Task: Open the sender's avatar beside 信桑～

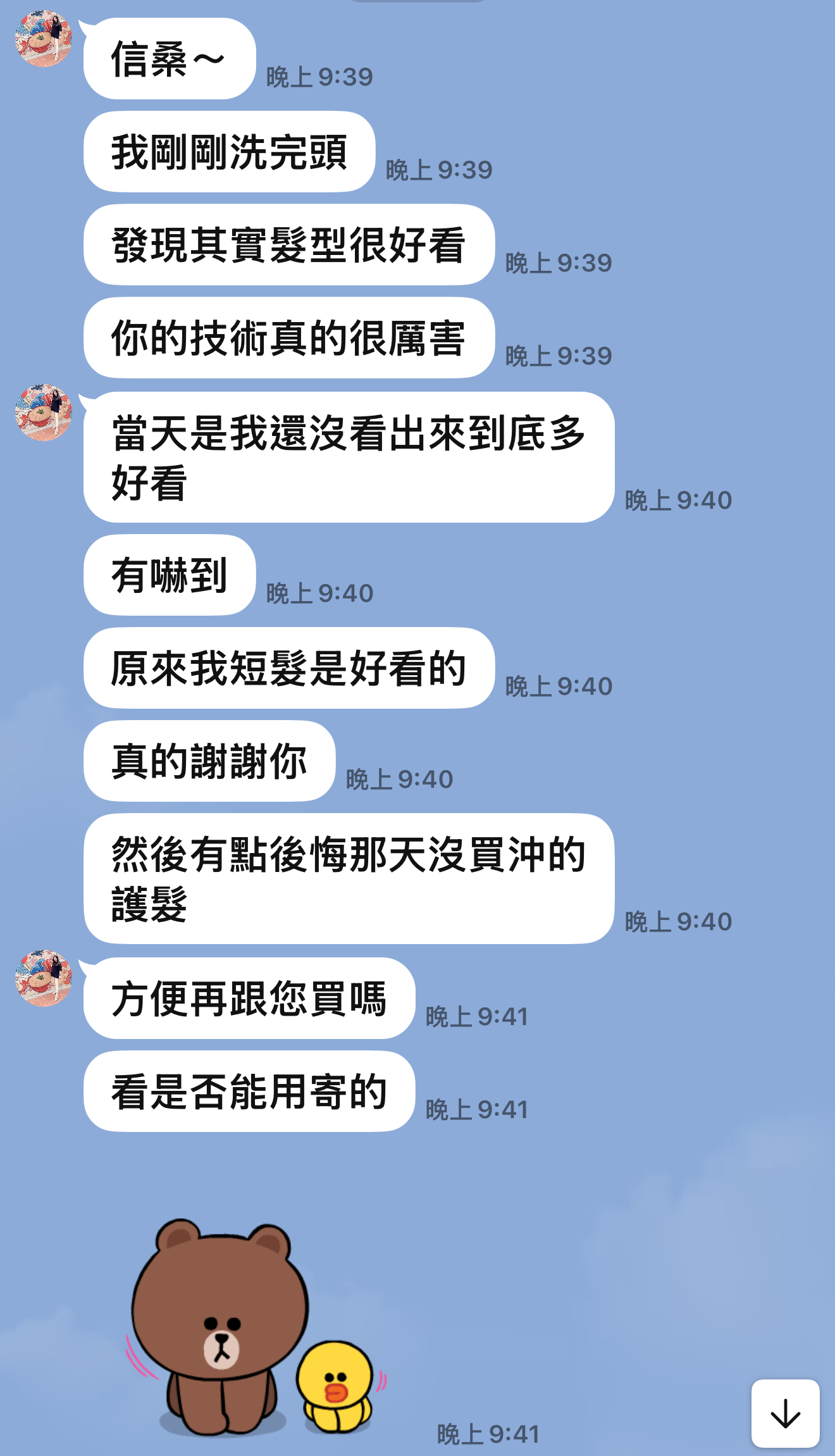Action: point(43,39)
